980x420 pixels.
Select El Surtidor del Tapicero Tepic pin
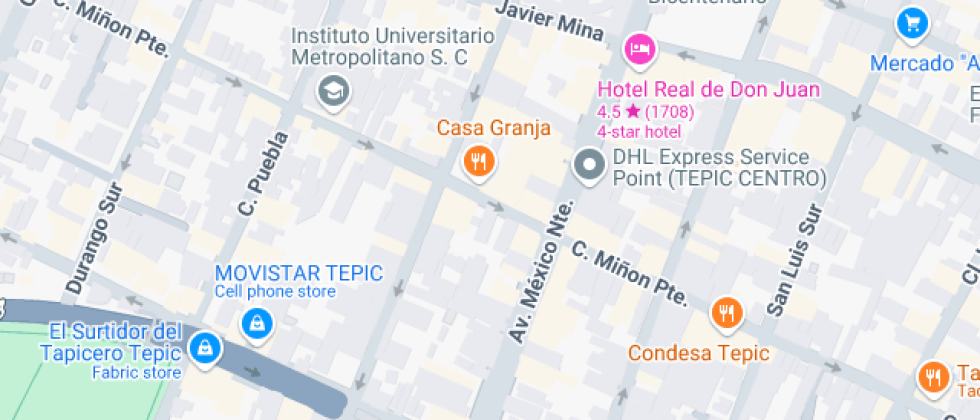[x=204, y=348]
